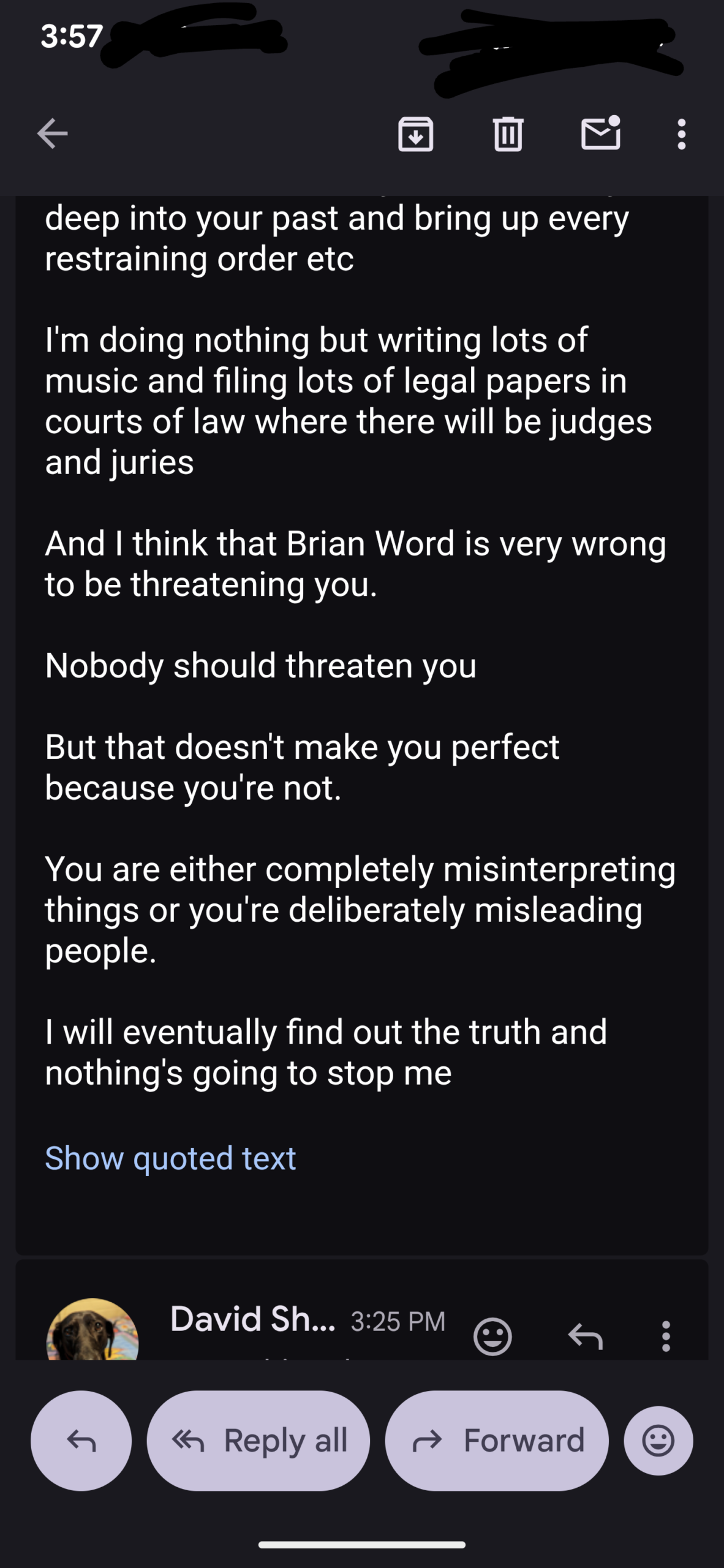Image resolution: width=724 pixels, height=1568 pixels.
Task: Reply to David's 3:25 PM message
Action: coord(585,1336)
